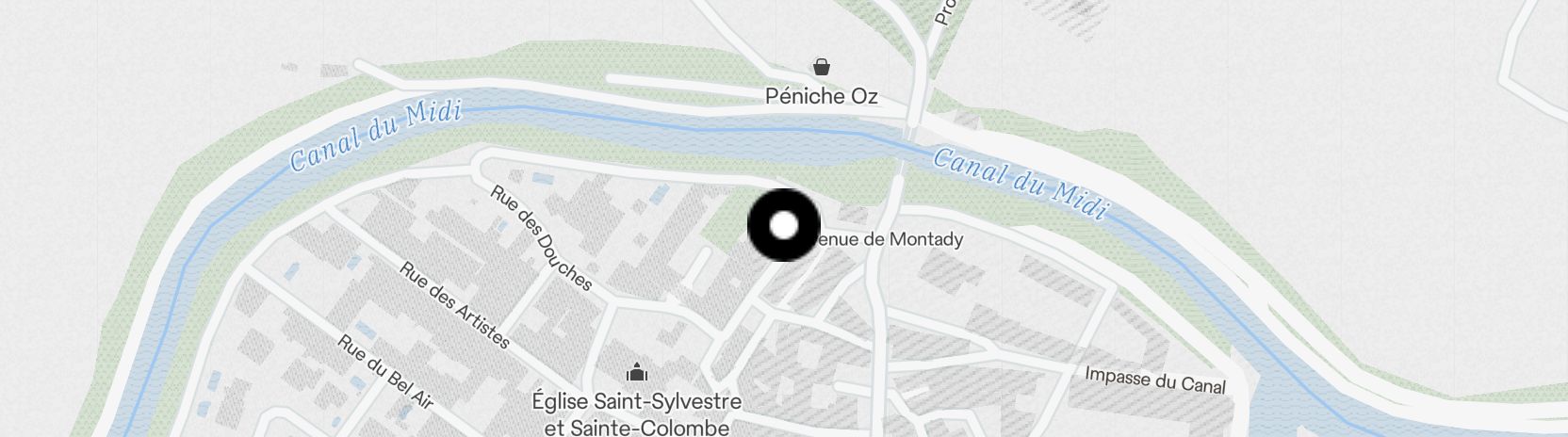Viewport: 1568px width, 437px height.
Task: Select the Église Saint-Sylvestre church marker
Action: coord(637,372)
